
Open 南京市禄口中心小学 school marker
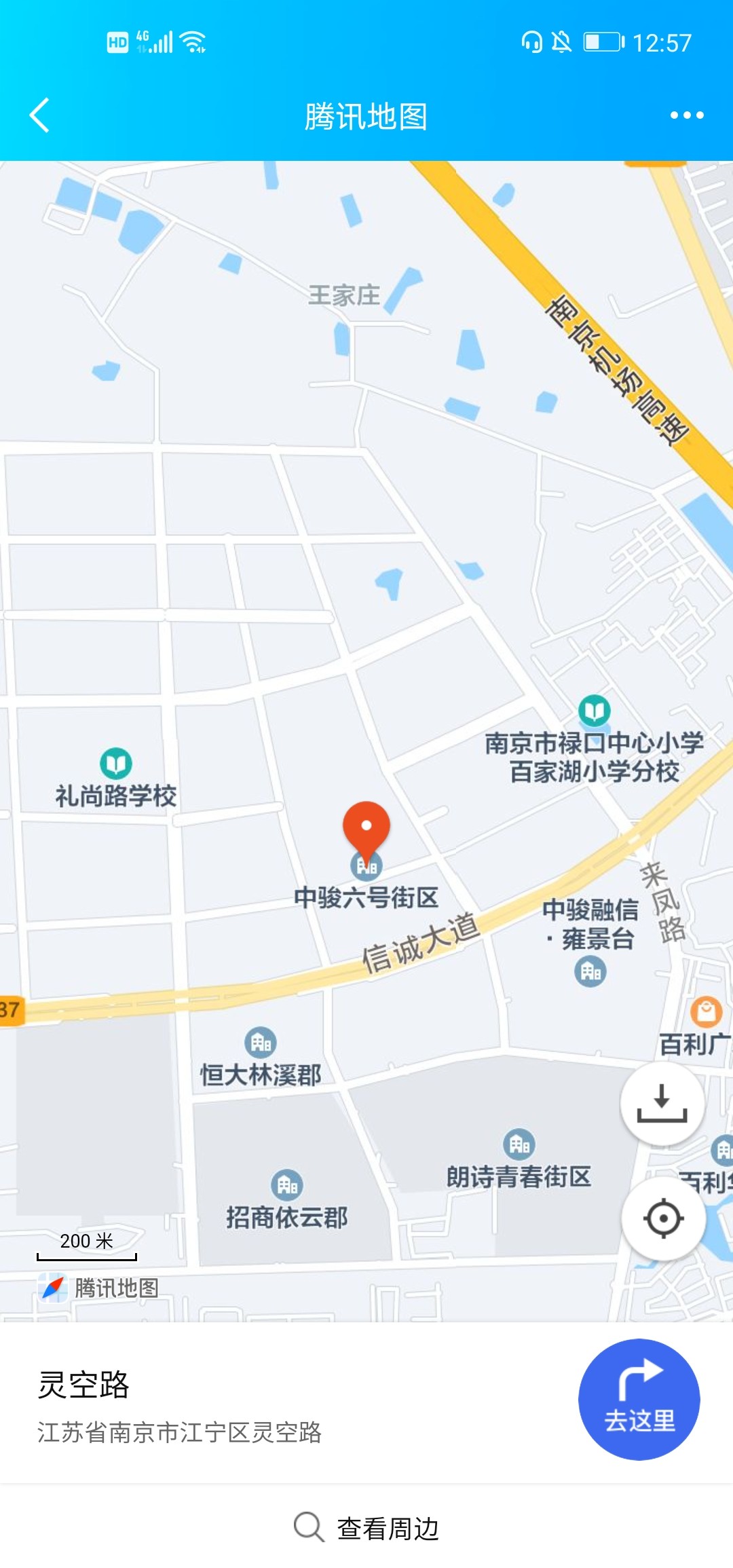pyautogui.click(x=595, y=711)
